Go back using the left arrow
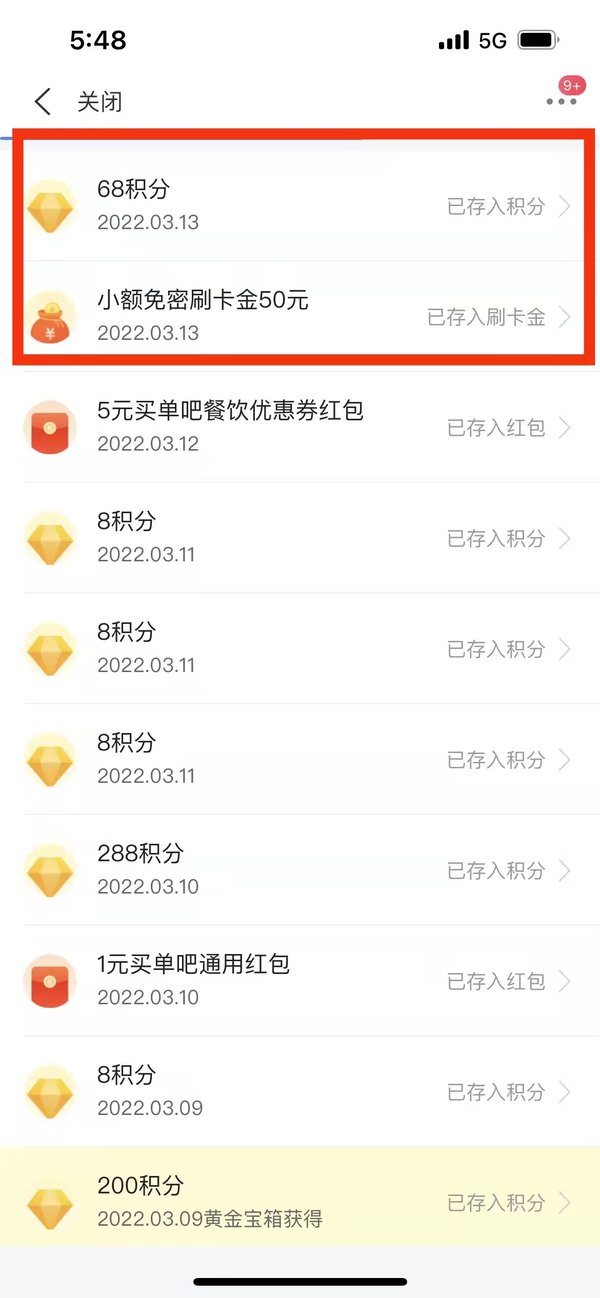This screenshot has height=1298, width=600. coord(42,101)
